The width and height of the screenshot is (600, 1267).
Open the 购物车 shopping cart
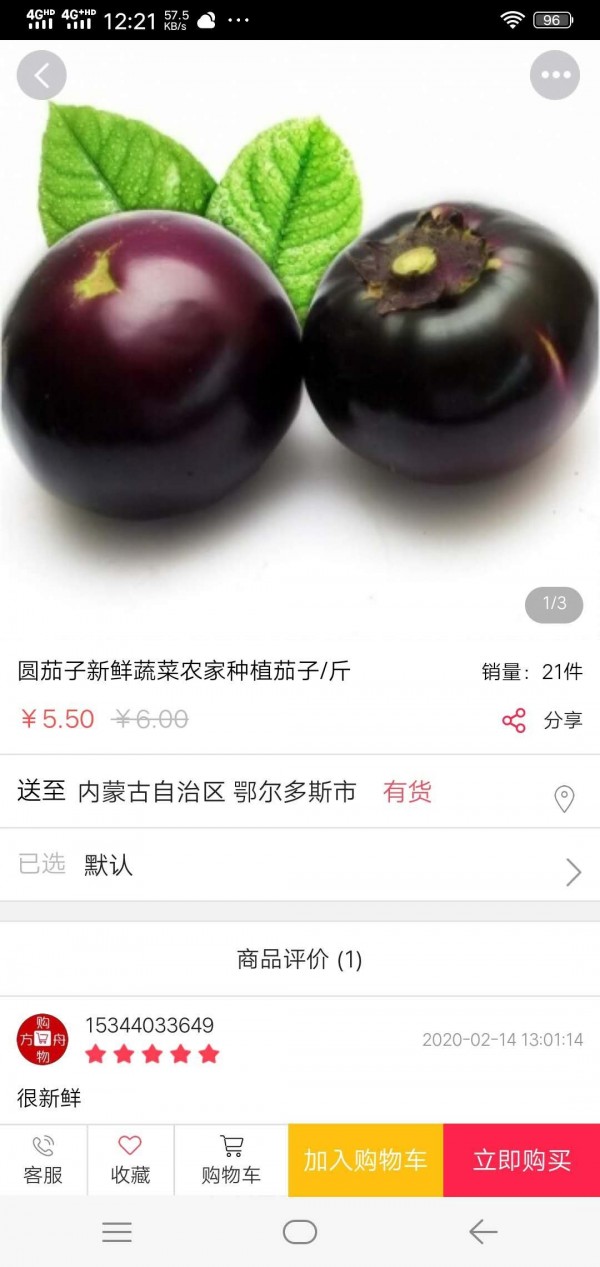click(231, 1160)
